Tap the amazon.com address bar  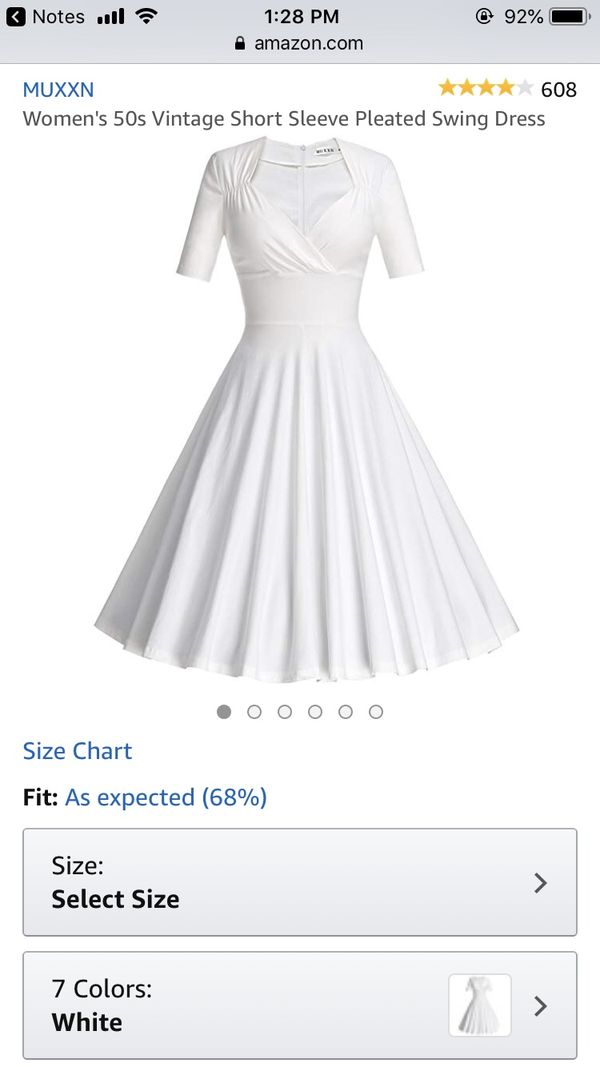point(299,44)
